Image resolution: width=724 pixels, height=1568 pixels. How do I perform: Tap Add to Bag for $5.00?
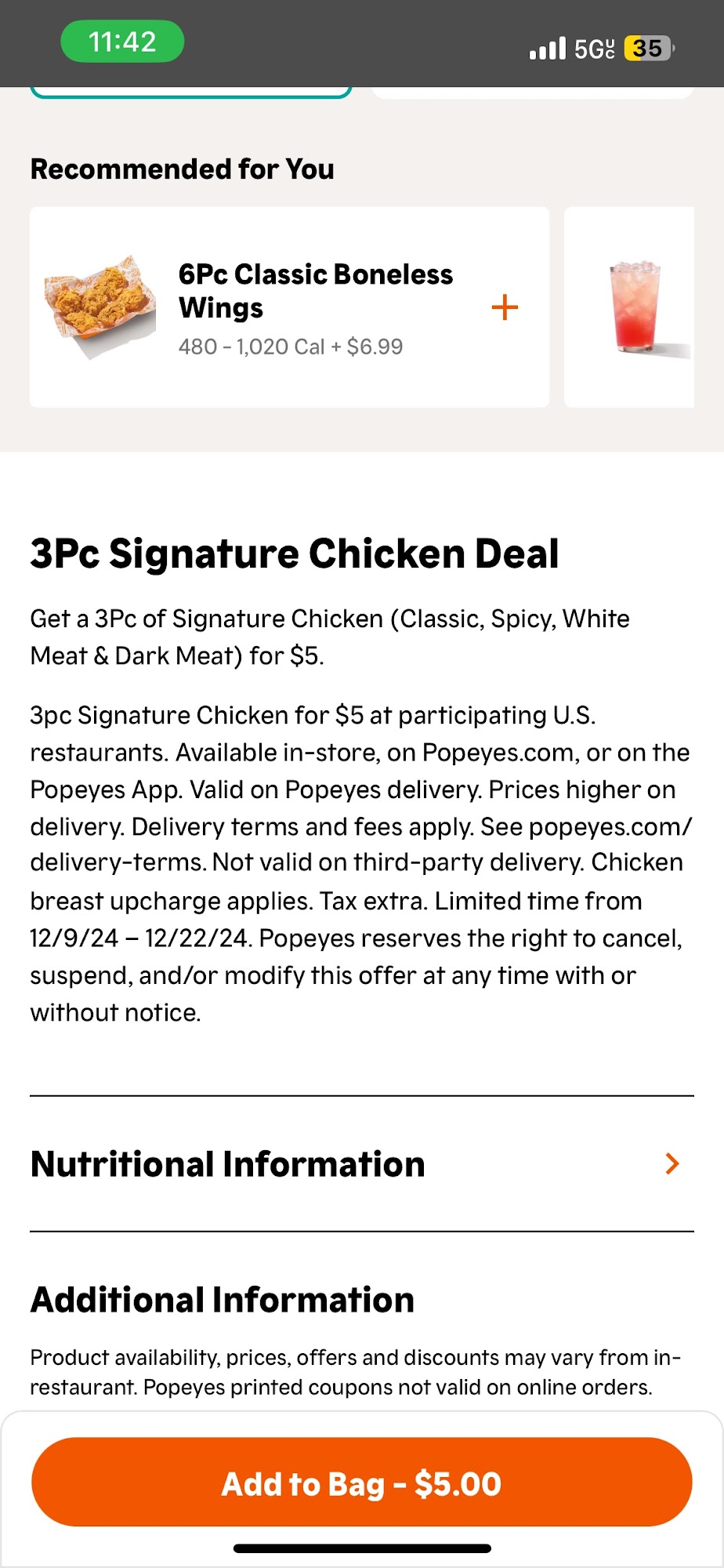362,1483
